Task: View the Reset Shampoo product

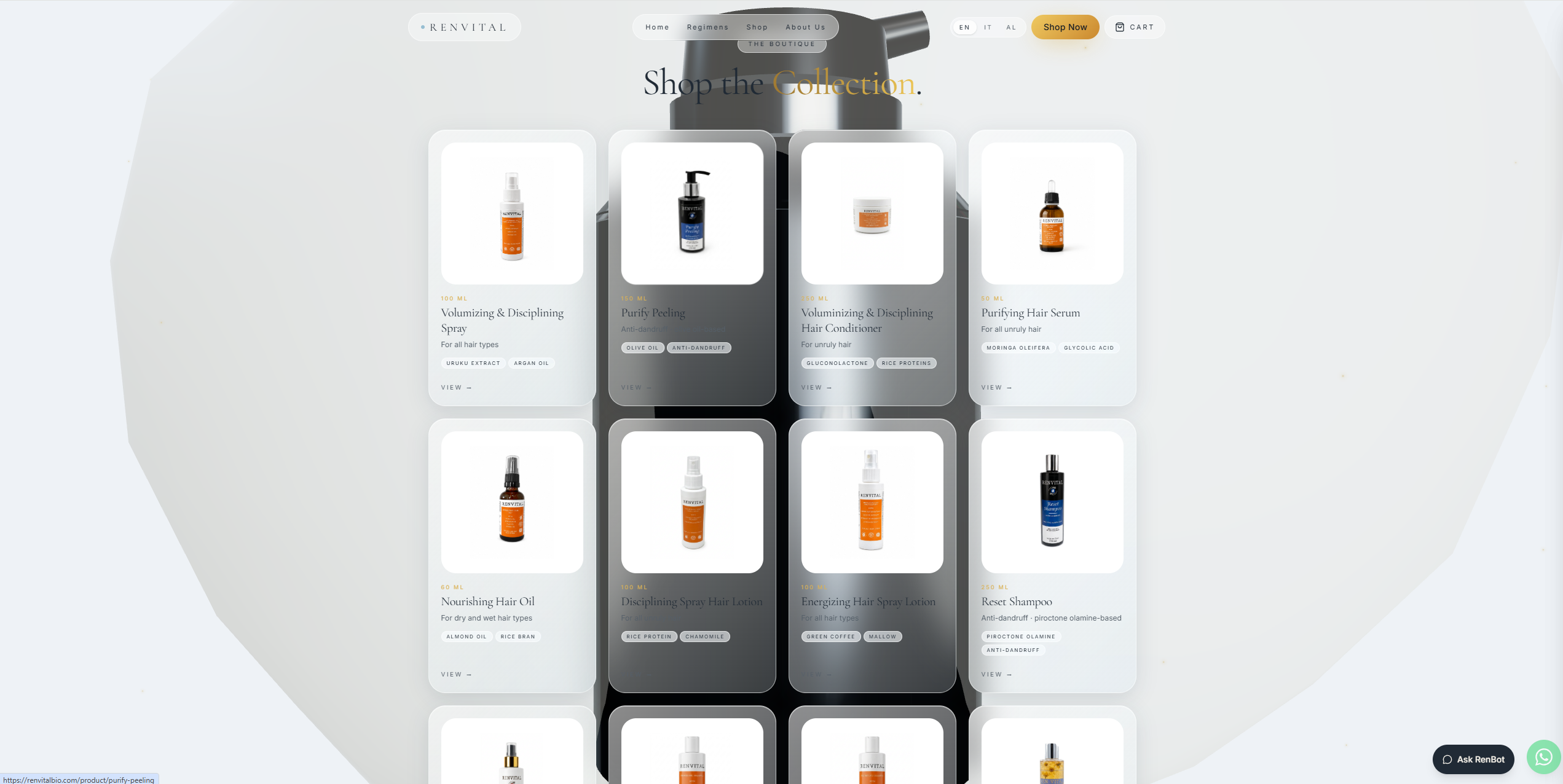Action: 1052,556
